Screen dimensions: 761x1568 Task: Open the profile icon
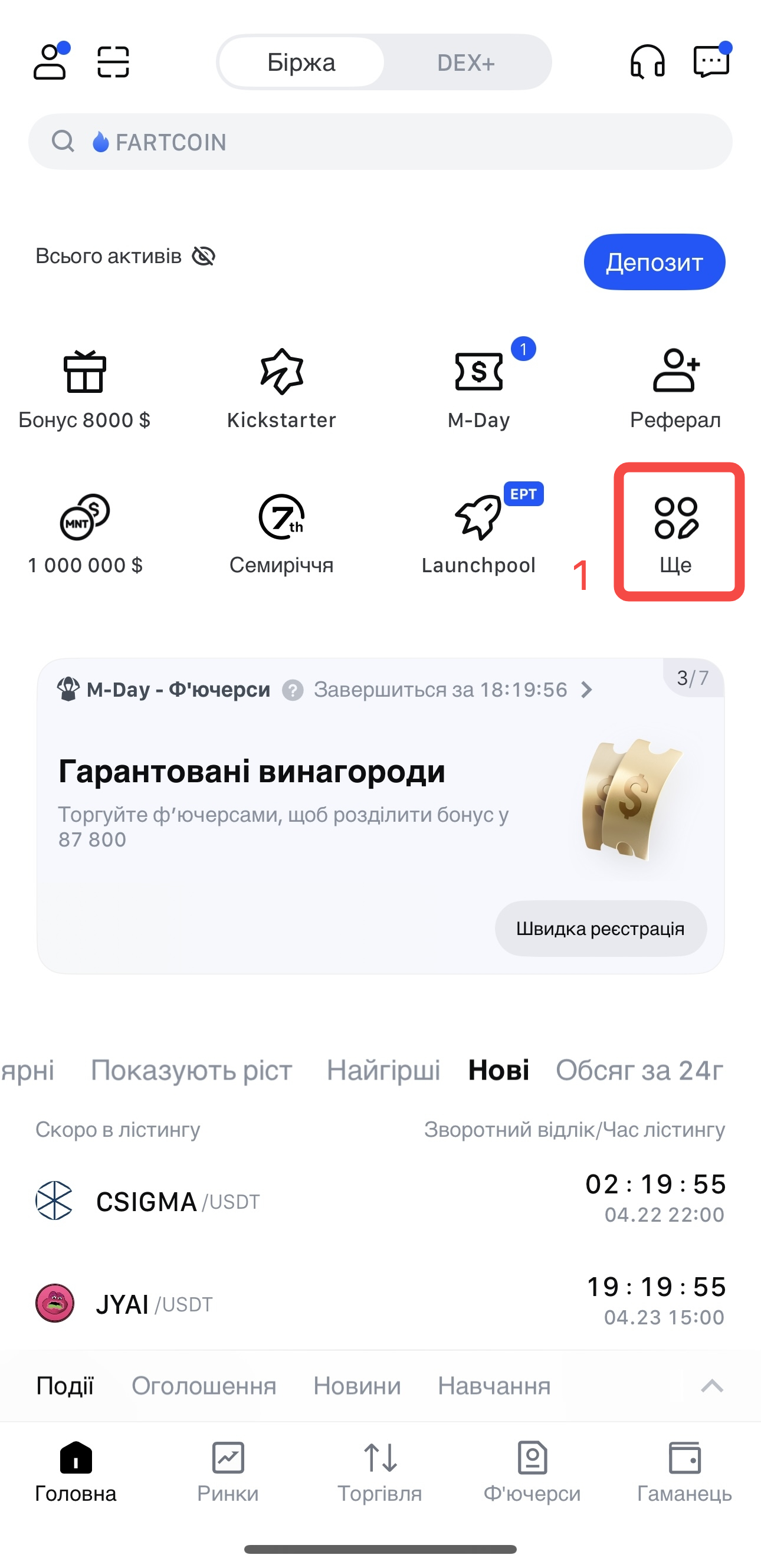click(50, 62)
